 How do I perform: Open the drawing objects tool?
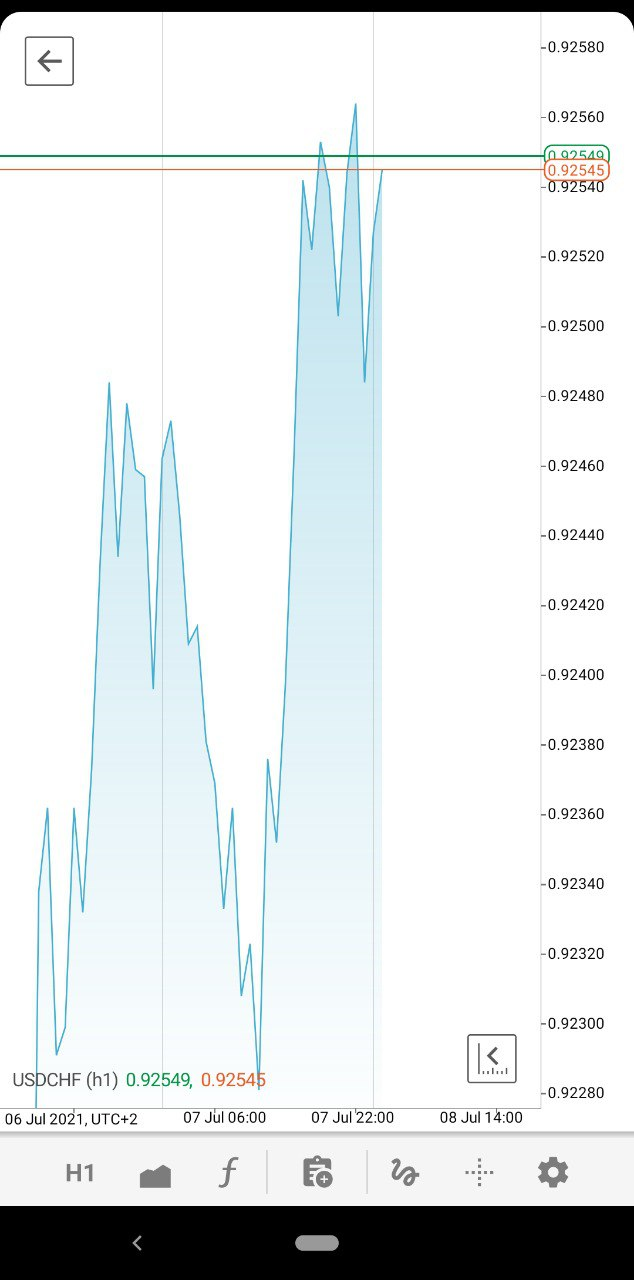click(404, 1172)
